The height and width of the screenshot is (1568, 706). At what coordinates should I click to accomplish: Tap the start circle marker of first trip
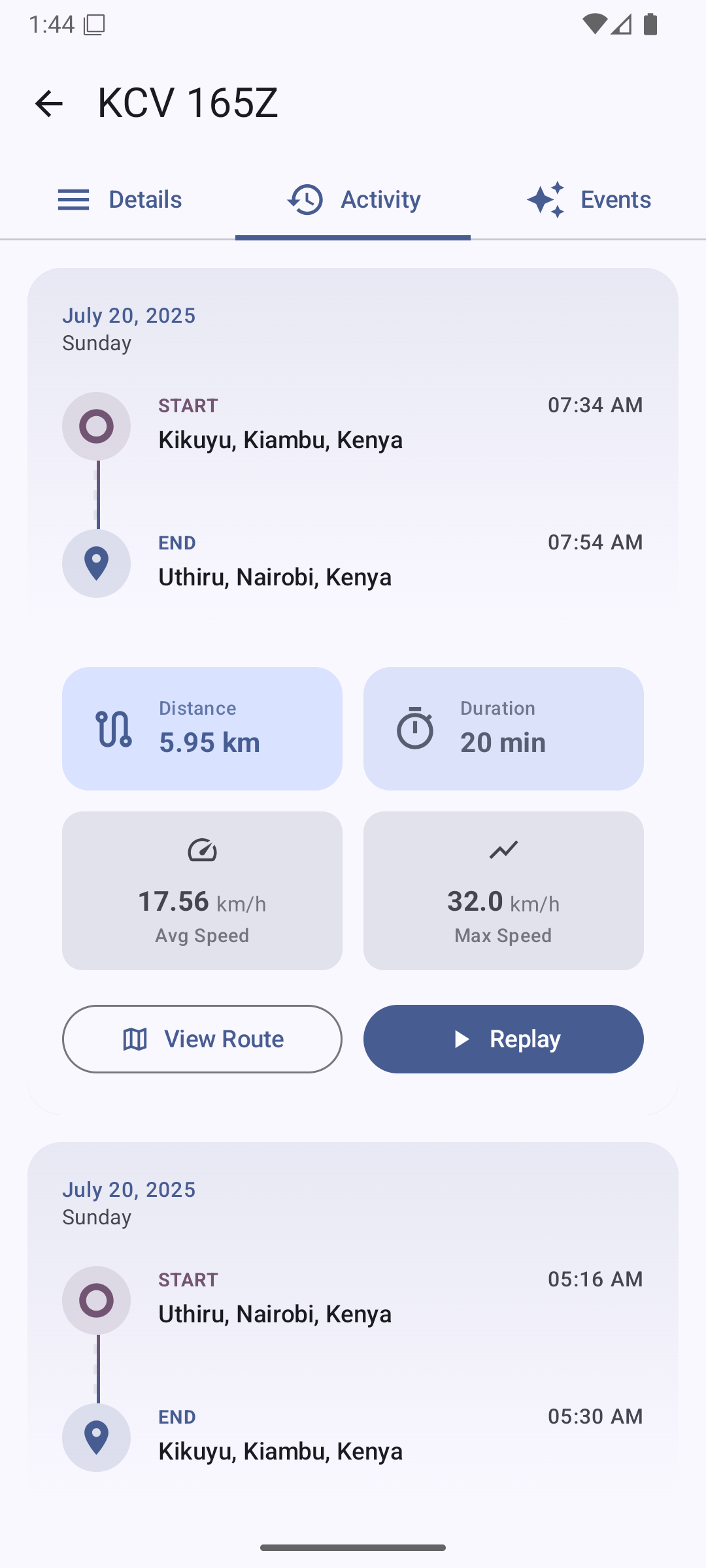(96, 425)
